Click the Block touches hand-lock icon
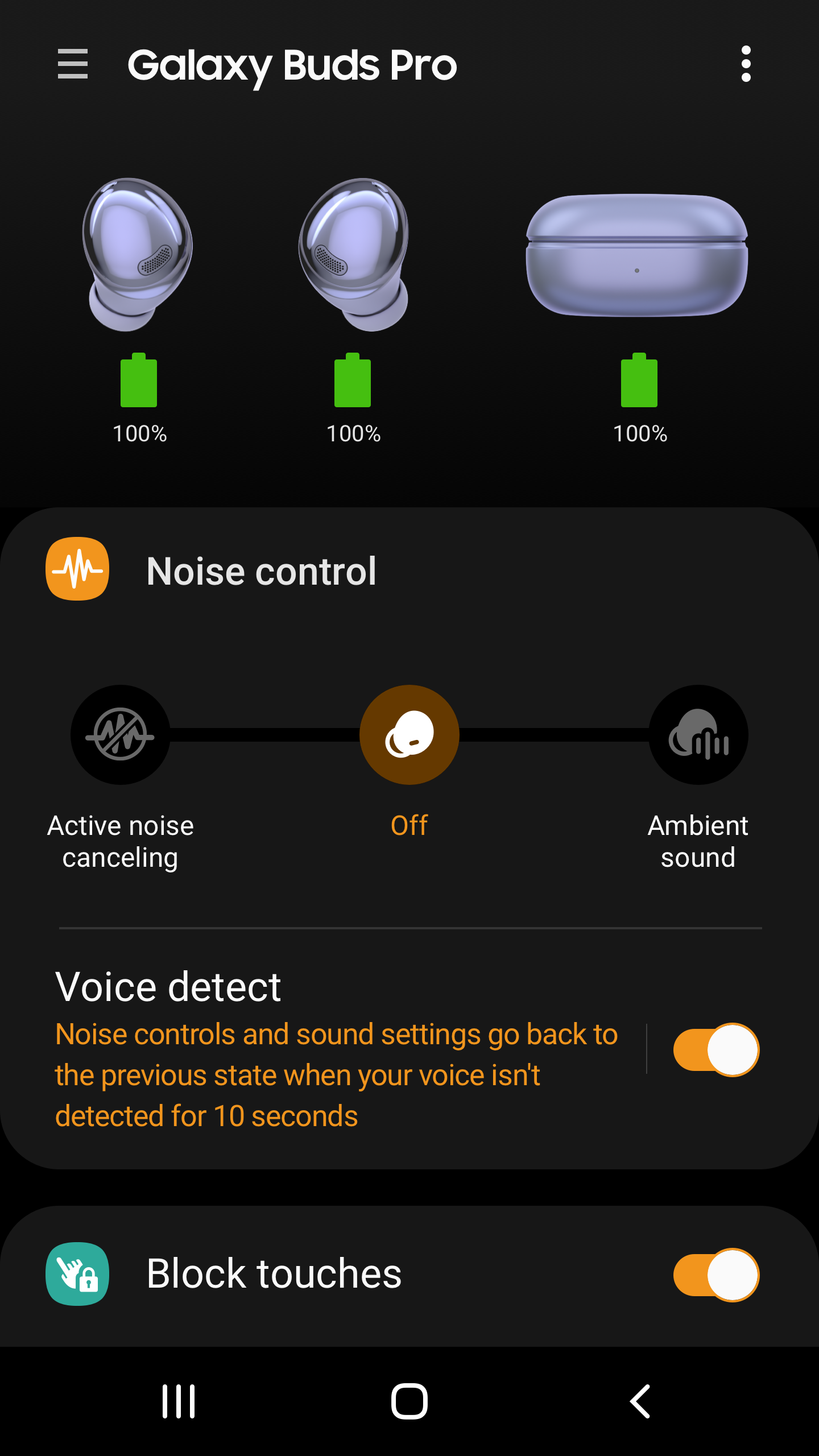Image resolution: width=819 pixels, height=1456 pixels. click(77, 1274)
